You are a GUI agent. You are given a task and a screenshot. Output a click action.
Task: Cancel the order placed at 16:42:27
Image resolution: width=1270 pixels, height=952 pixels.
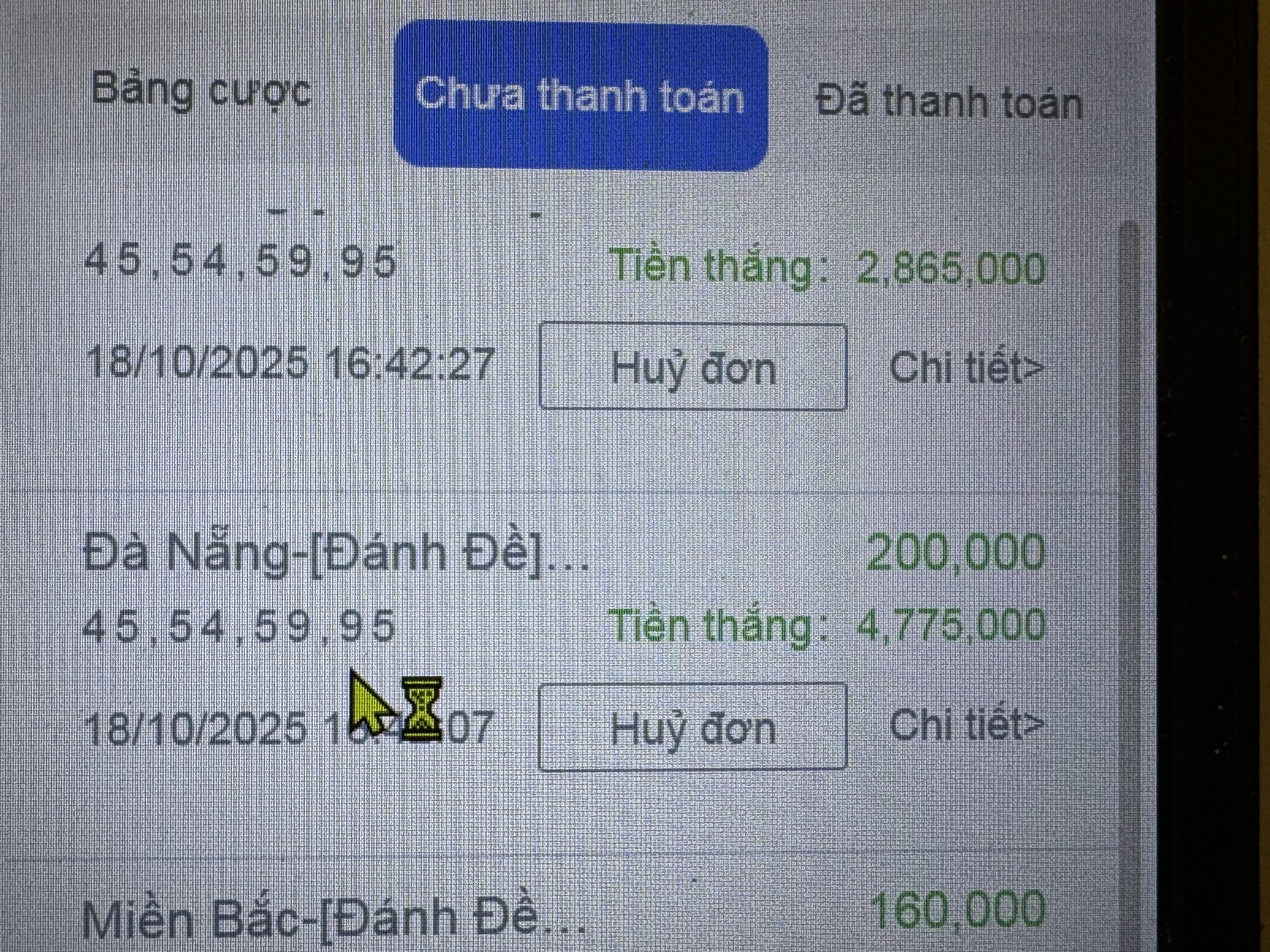click(x=693, y=367)
